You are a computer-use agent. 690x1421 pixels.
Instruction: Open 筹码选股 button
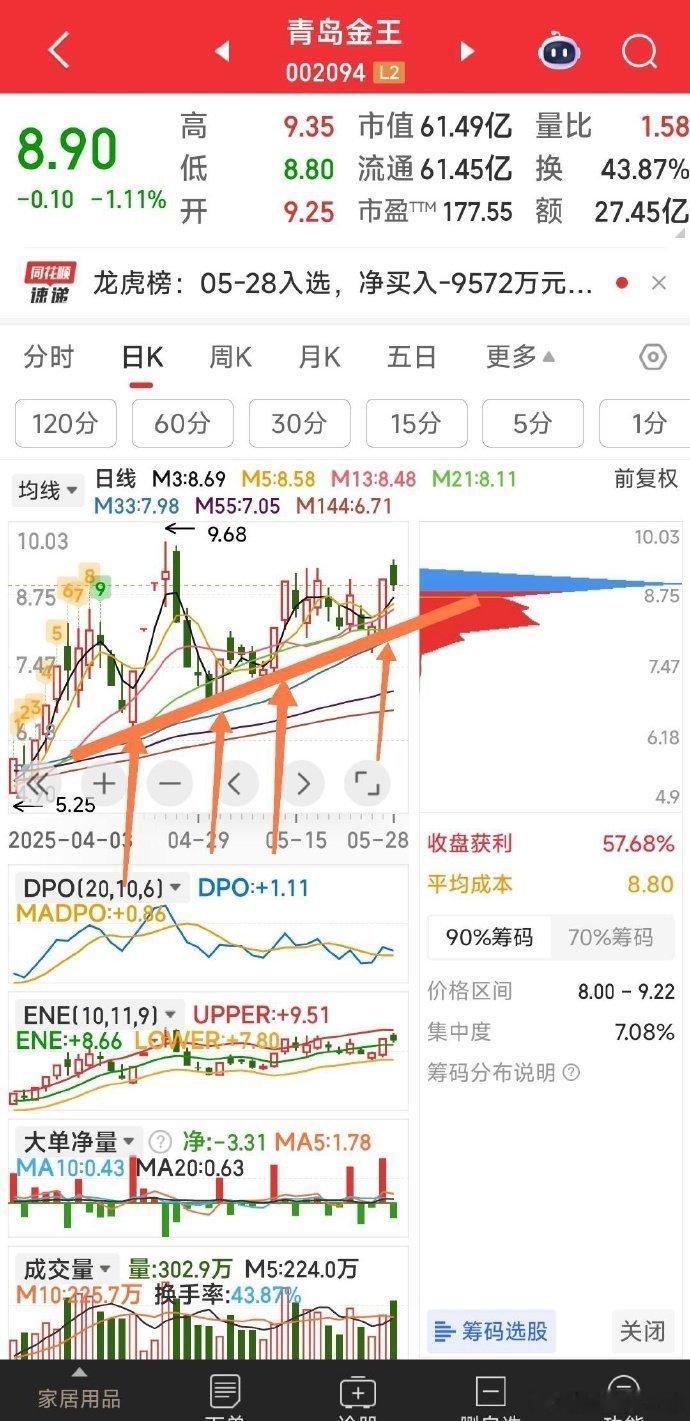491,1331
